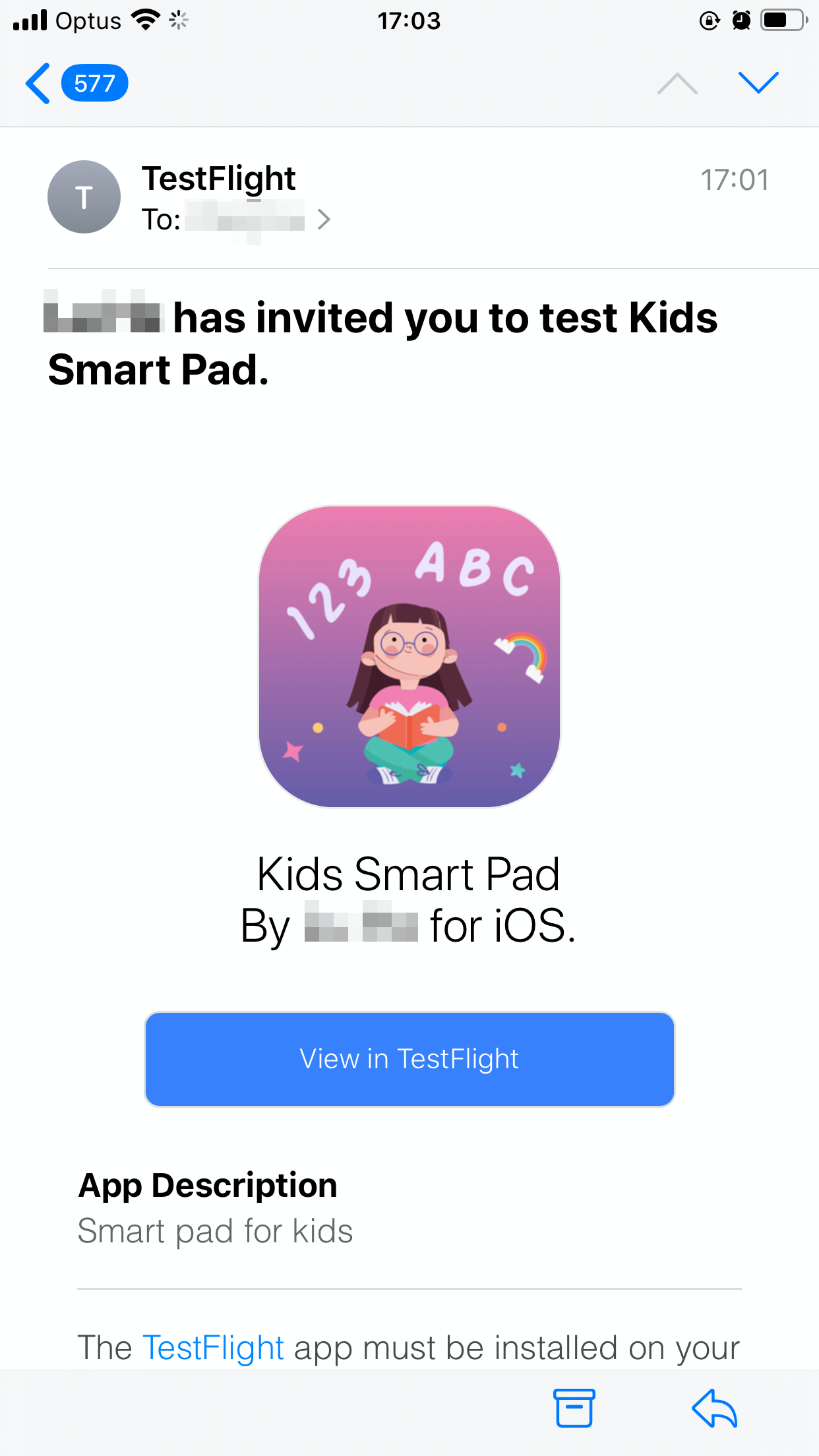The height and width of the screenshot is (1456, 819).
Task: Expand recipient details next to To:
Action: click(323, 219)
